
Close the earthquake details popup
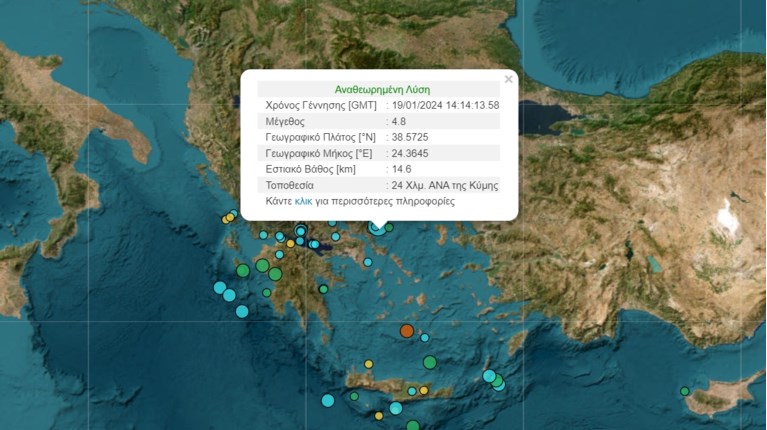(x=508, y=79)
